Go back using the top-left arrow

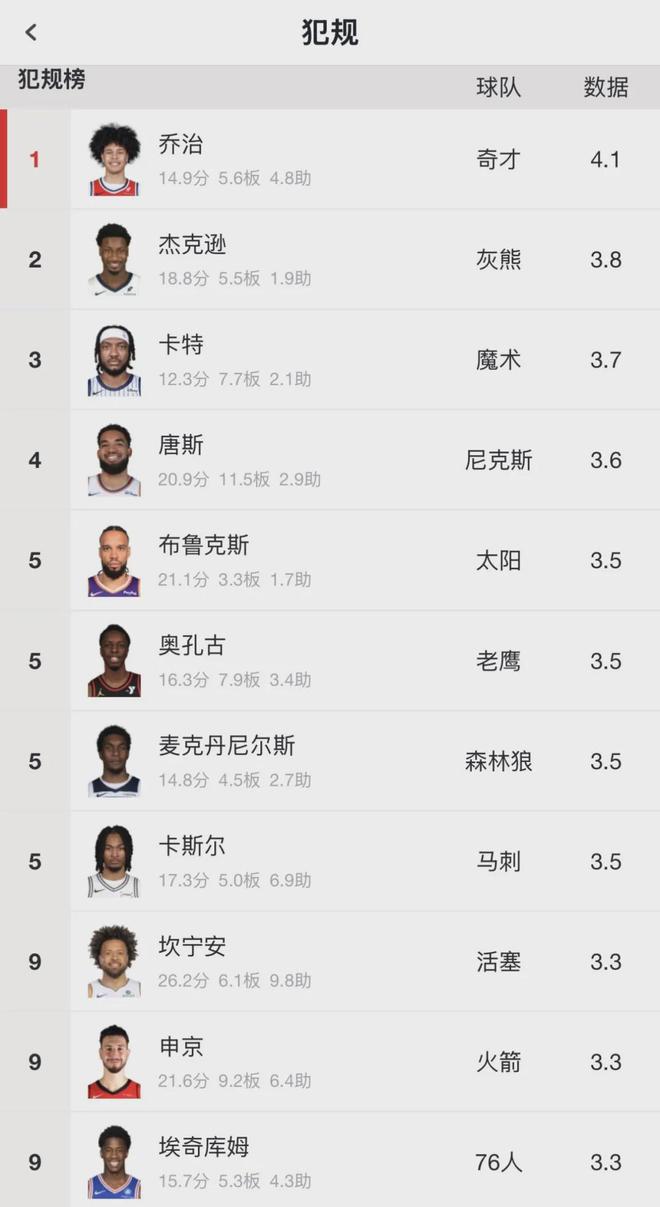tap(31, 32)
